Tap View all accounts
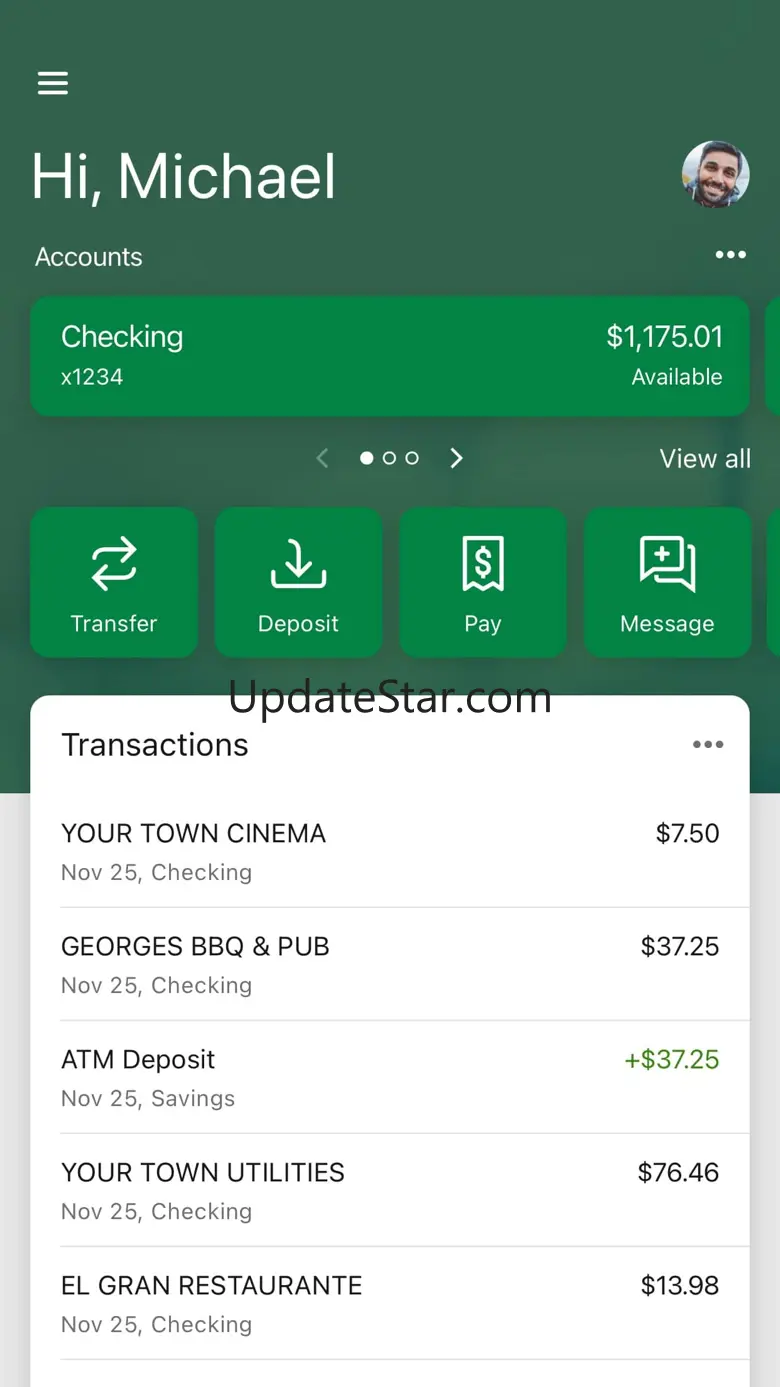The width and height of the screenshot is (780, 1387). pos(705,459)
